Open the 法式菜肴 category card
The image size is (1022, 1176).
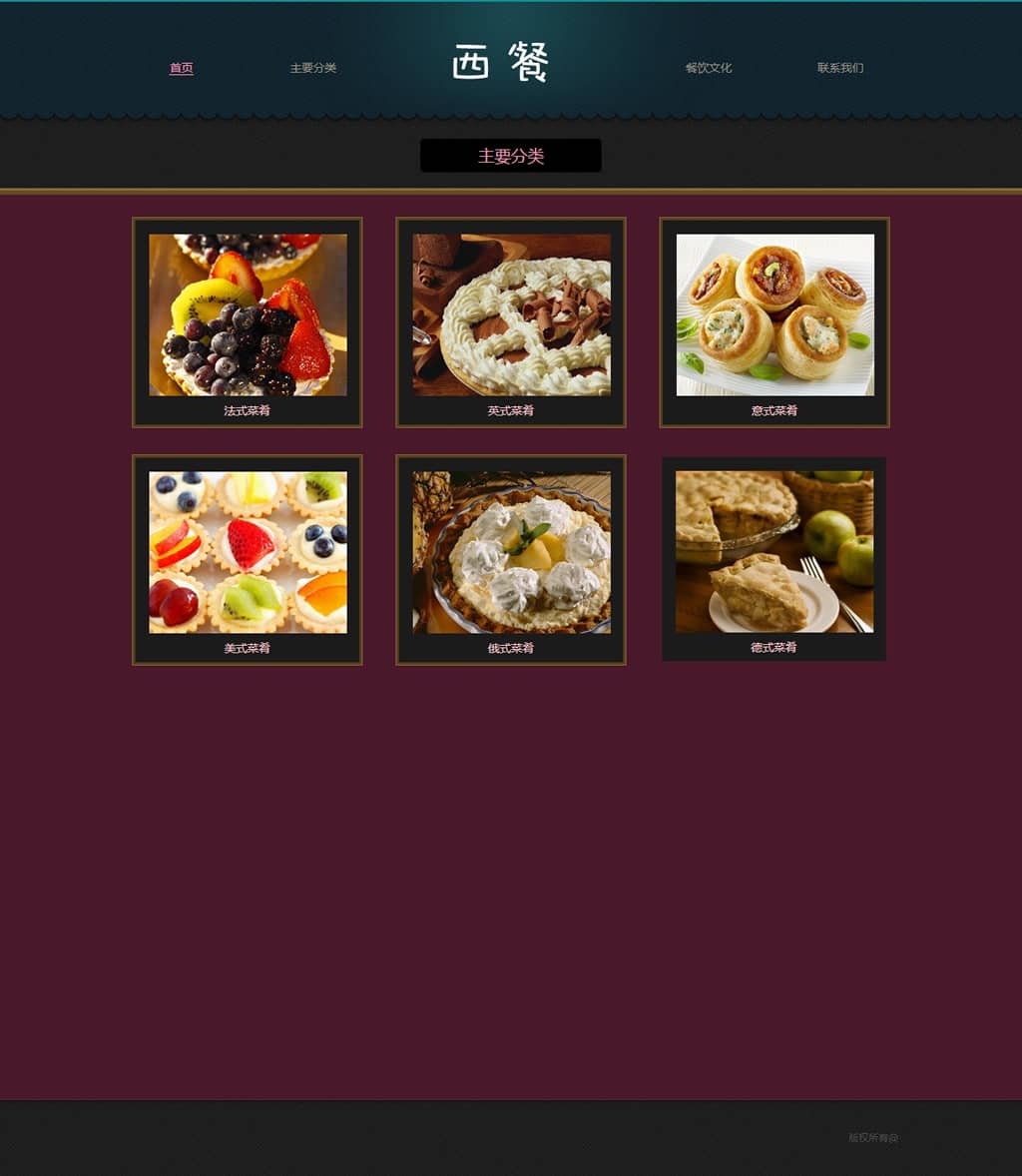click(x=248, y=321)
